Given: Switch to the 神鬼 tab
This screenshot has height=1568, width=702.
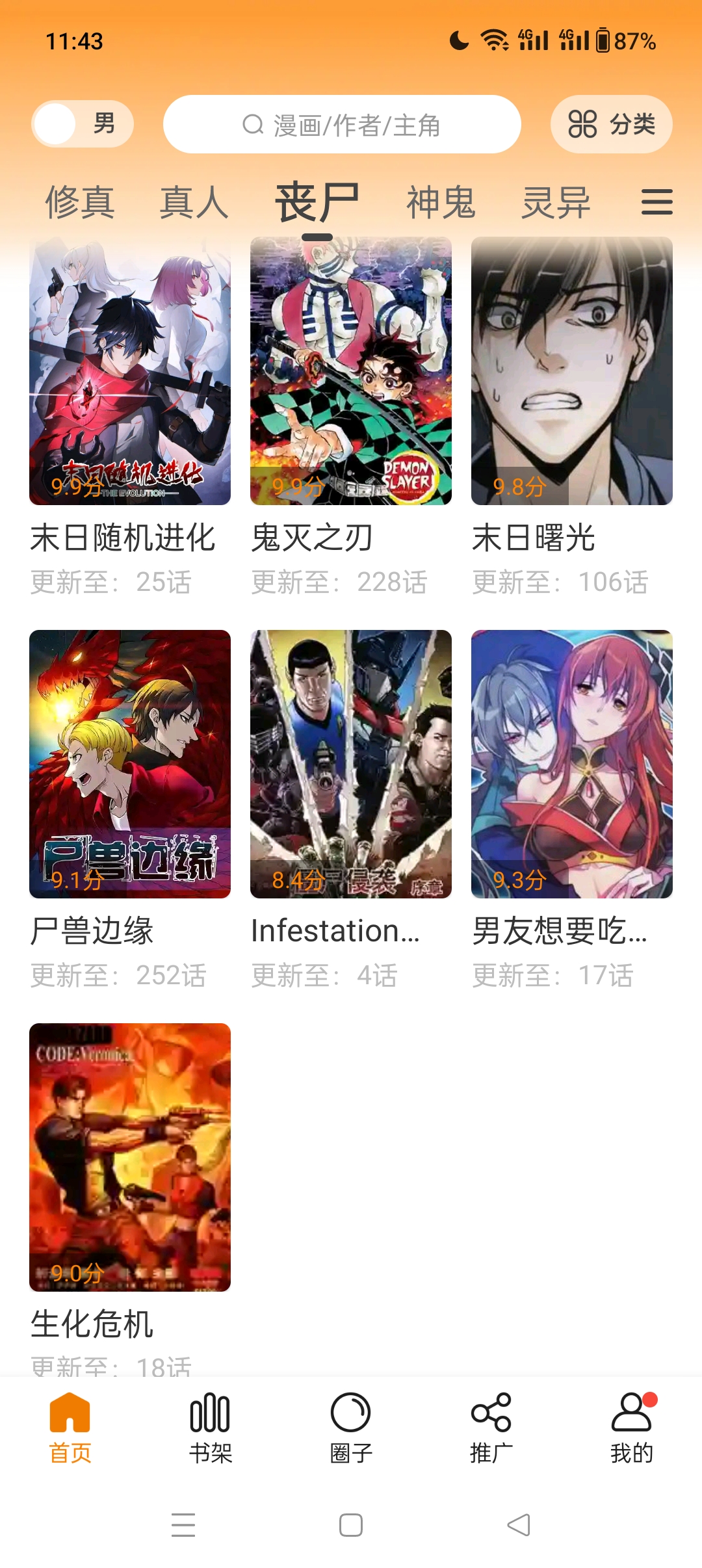Looking at the screenshot, I should pos(441,202).
